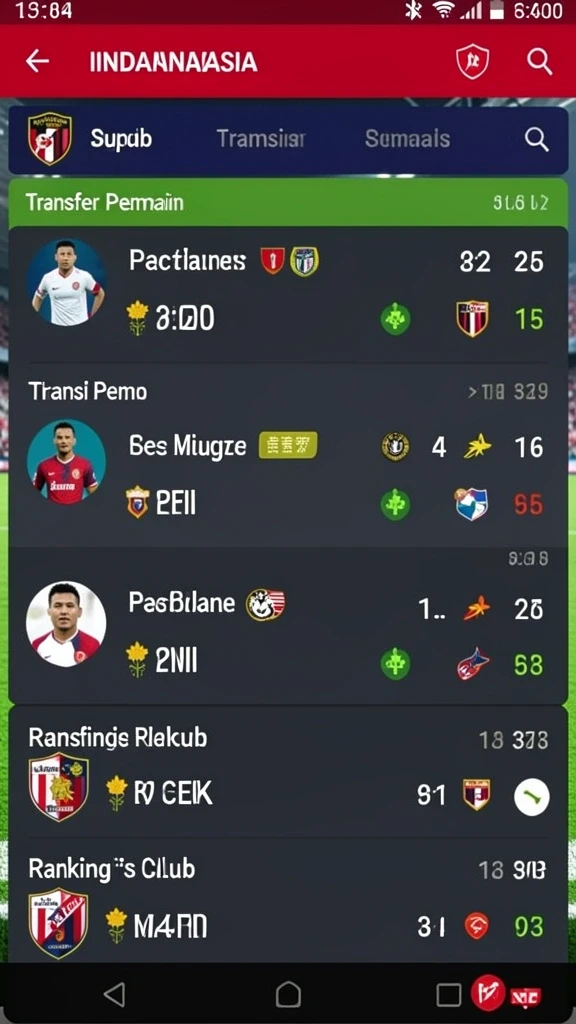Tap the white round button in R0 CEIK row
This screenshot has width=576, height=1024.
tap(532, 797)
